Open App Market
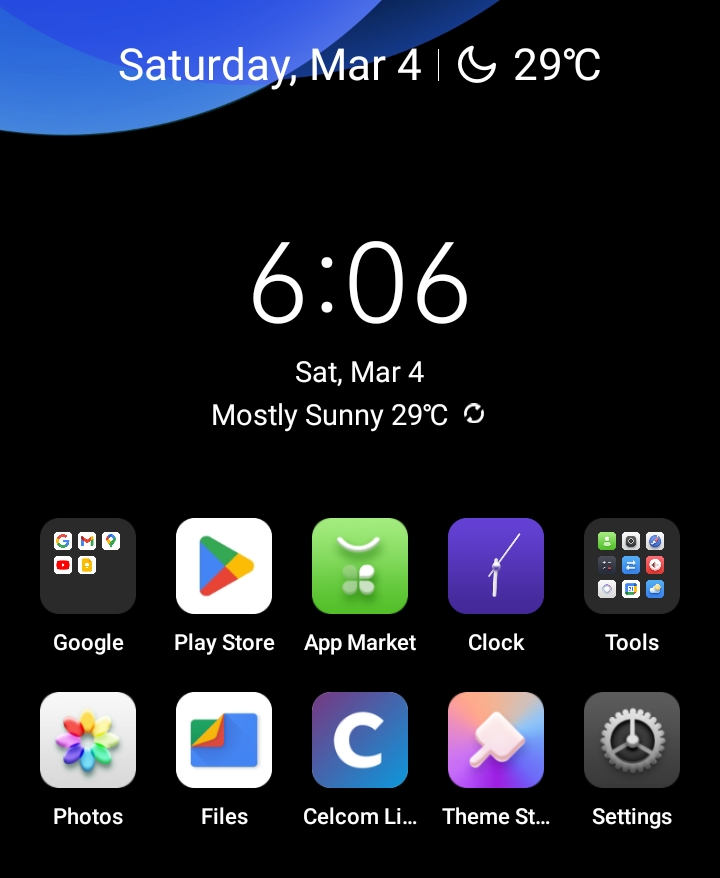720x878 pixels. 360,566
